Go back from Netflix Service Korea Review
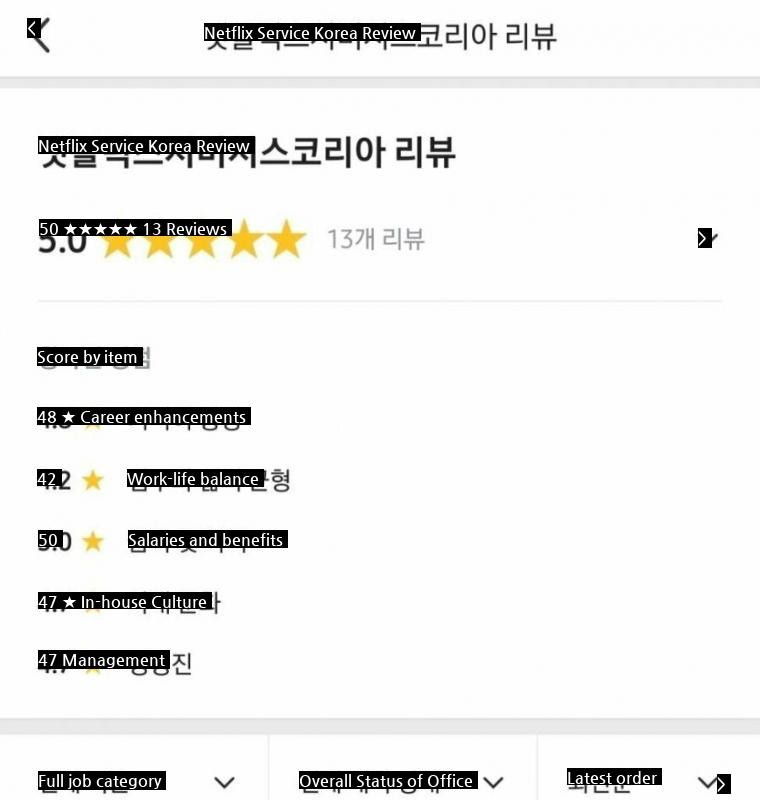Image resolution: width=760 pixels, height=800 pixels. click(x=38, y=34)
